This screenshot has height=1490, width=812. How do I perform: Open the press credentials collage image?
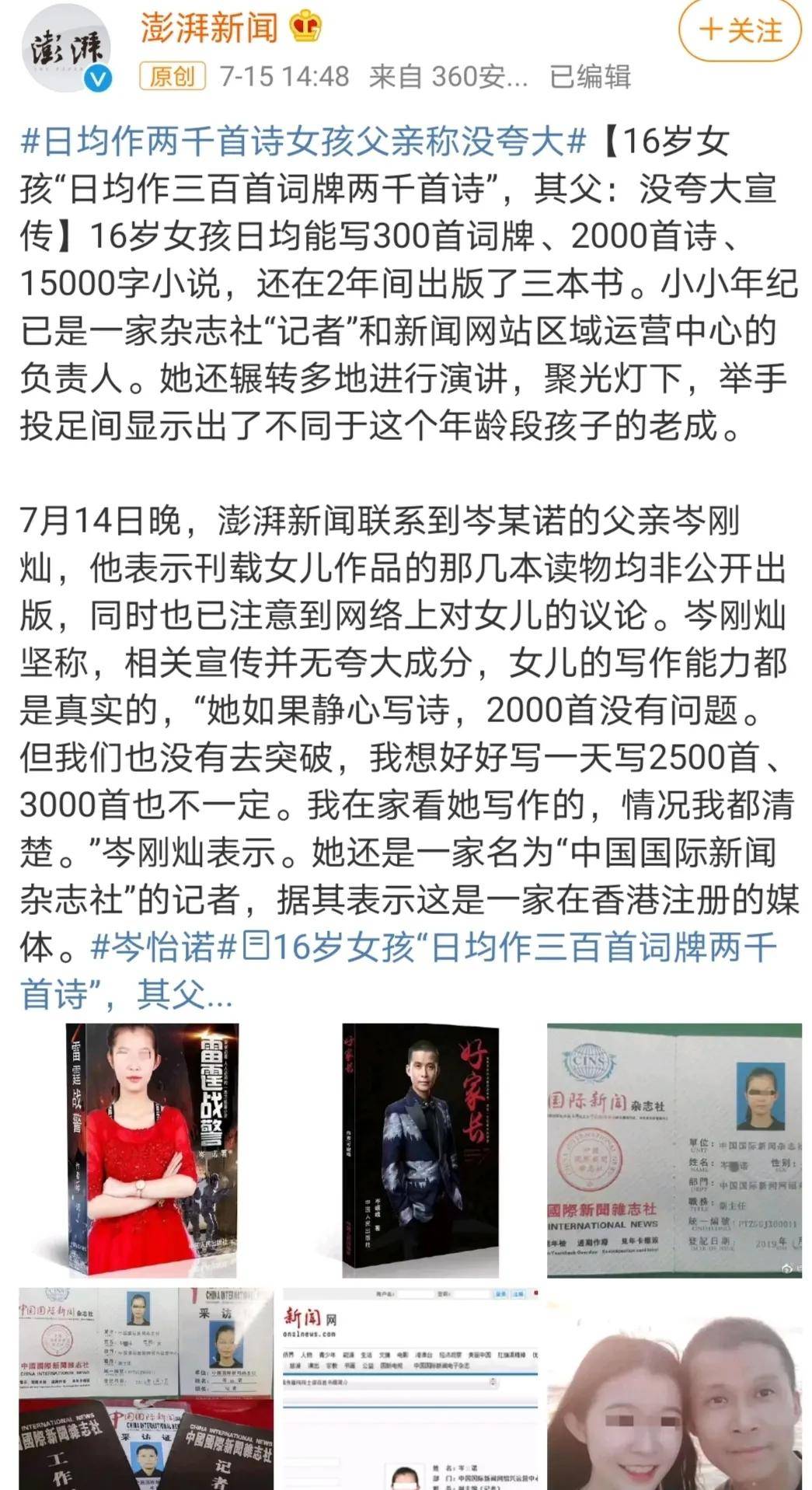coord(146,1388)
